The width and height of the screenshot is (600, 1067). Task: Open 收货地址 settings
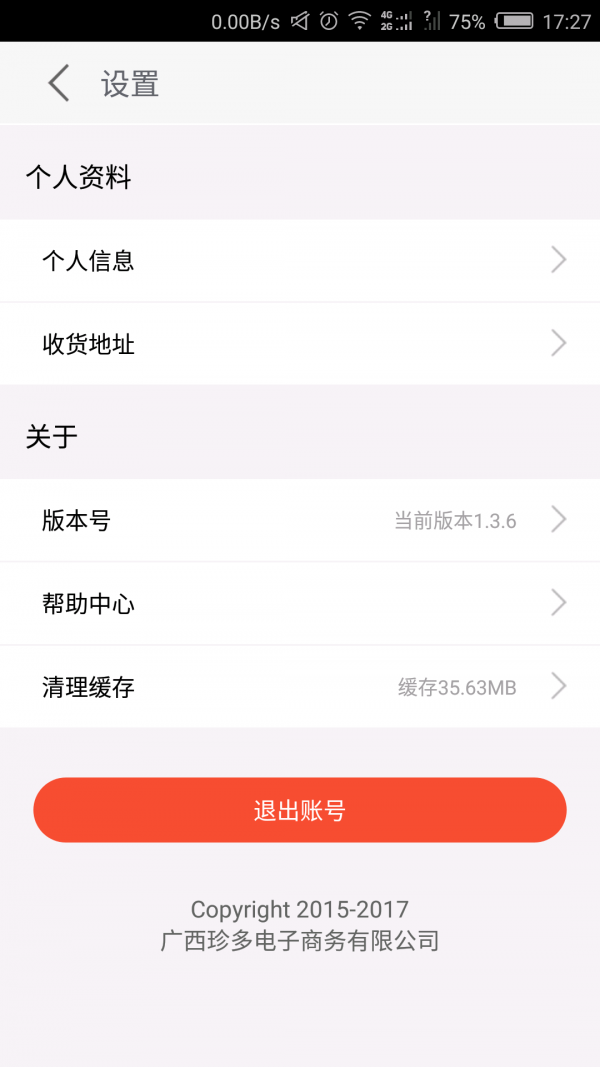pyautogui.click(x=300, y=344)
